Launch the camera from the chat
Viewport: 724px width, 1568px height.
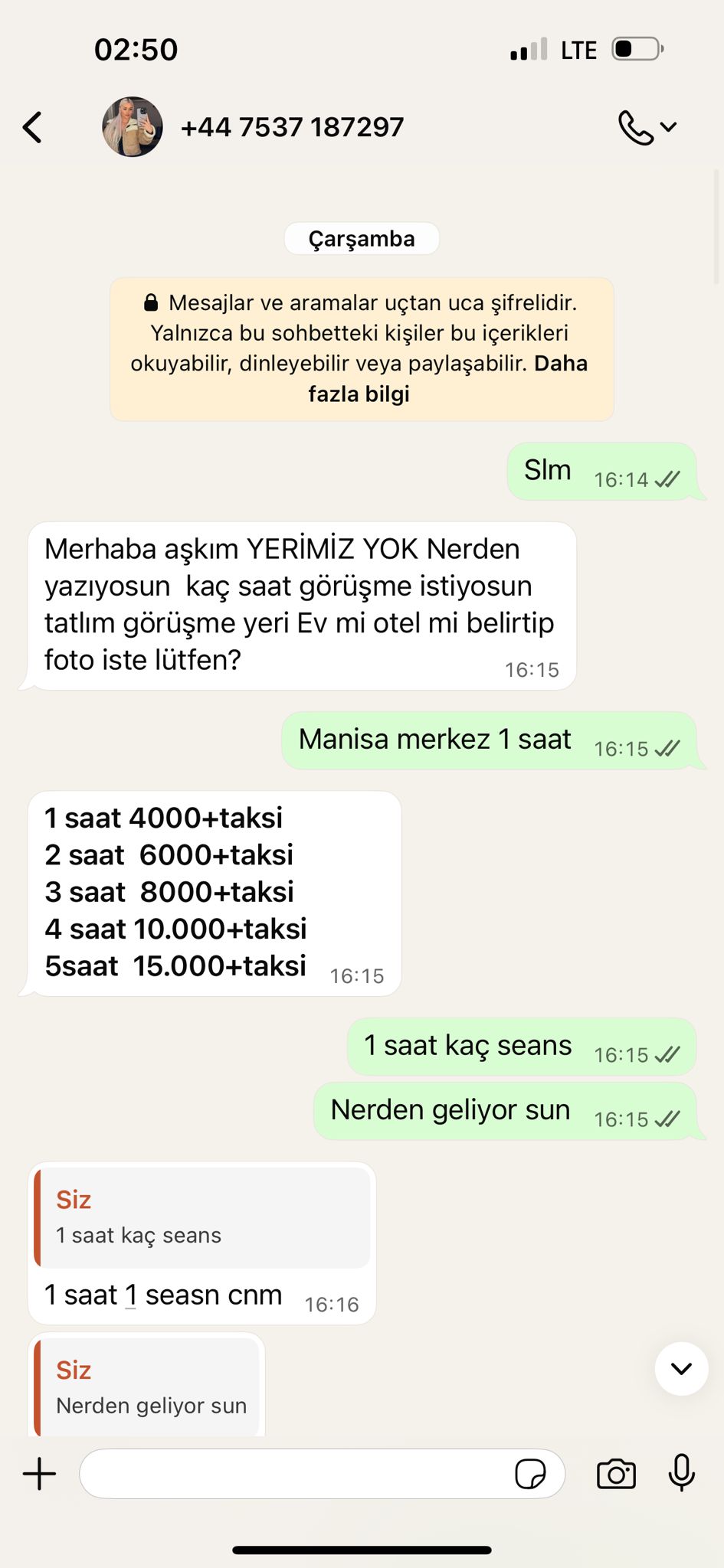tap(616, 1474)
